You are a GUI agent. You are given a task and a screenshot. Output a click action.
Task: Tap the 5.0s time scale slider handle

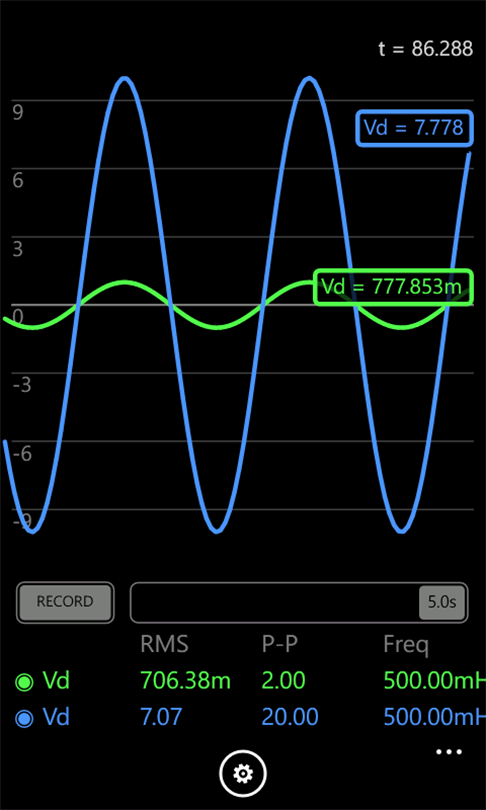(442, 602)
